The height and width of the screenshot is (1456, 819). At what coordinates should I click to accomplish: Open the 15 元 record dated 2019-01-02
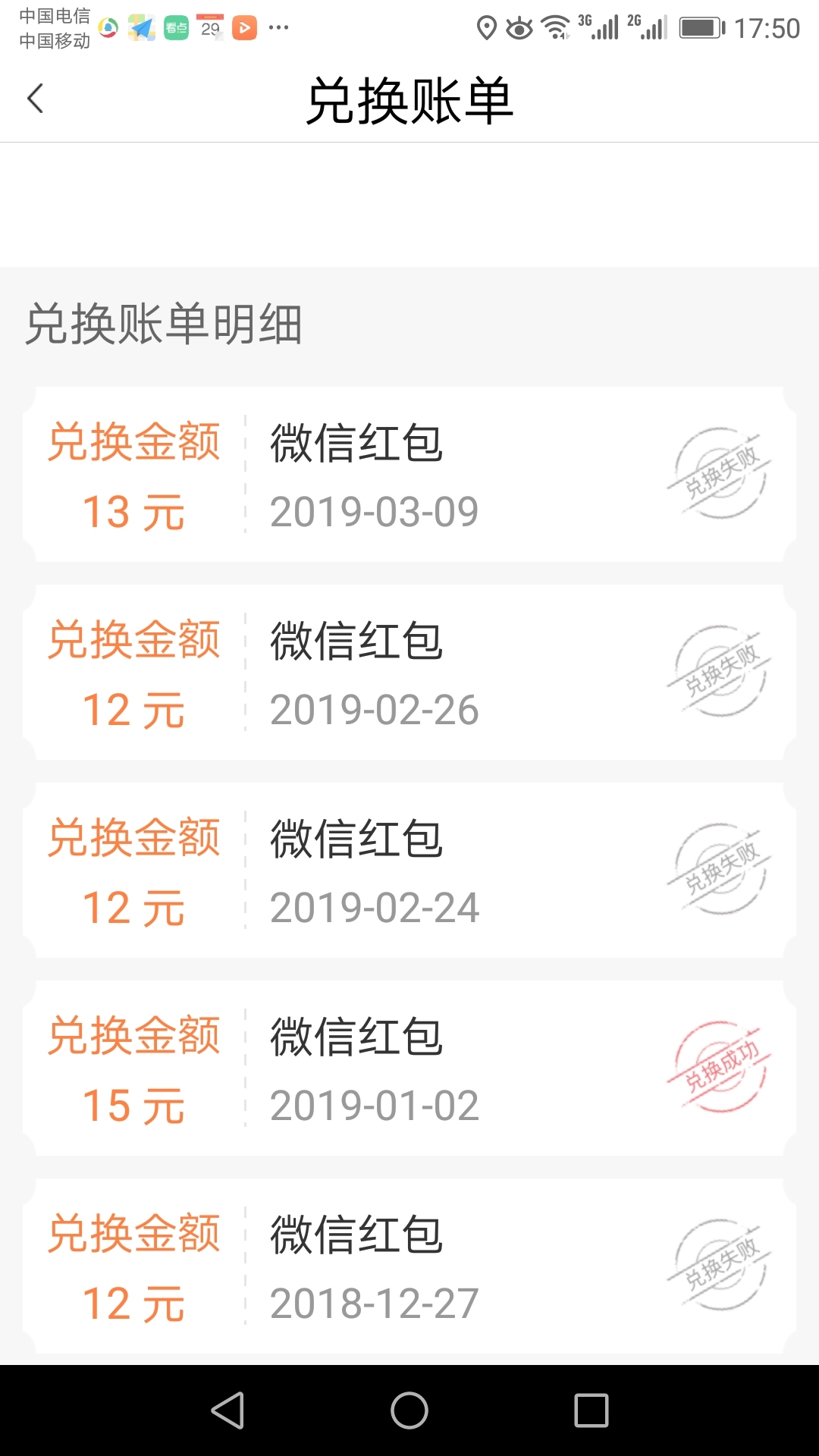coord(409,1068)
